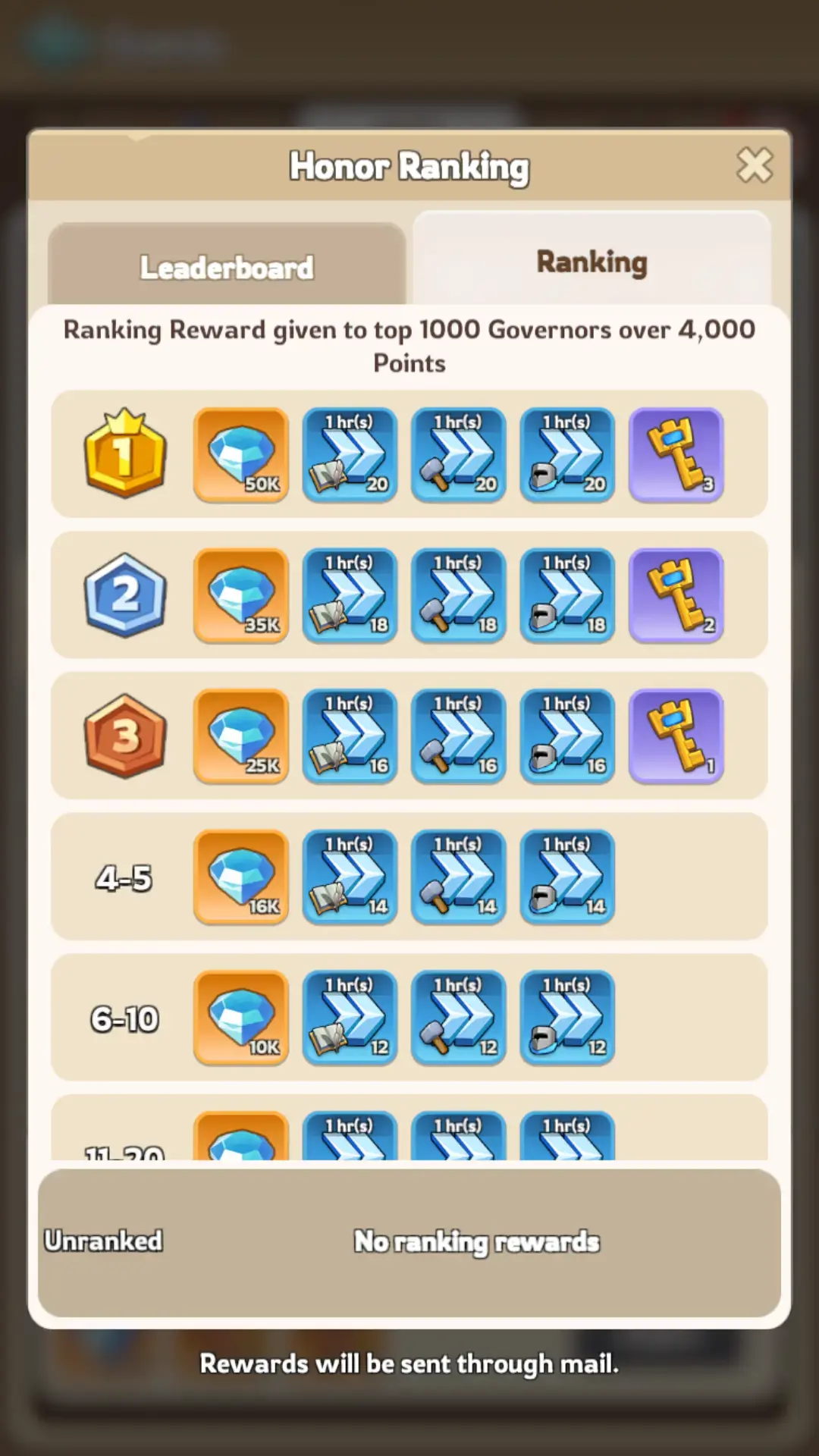
Task: Inspect the 20x research speedup for rank 1
Action: point(350,455)
